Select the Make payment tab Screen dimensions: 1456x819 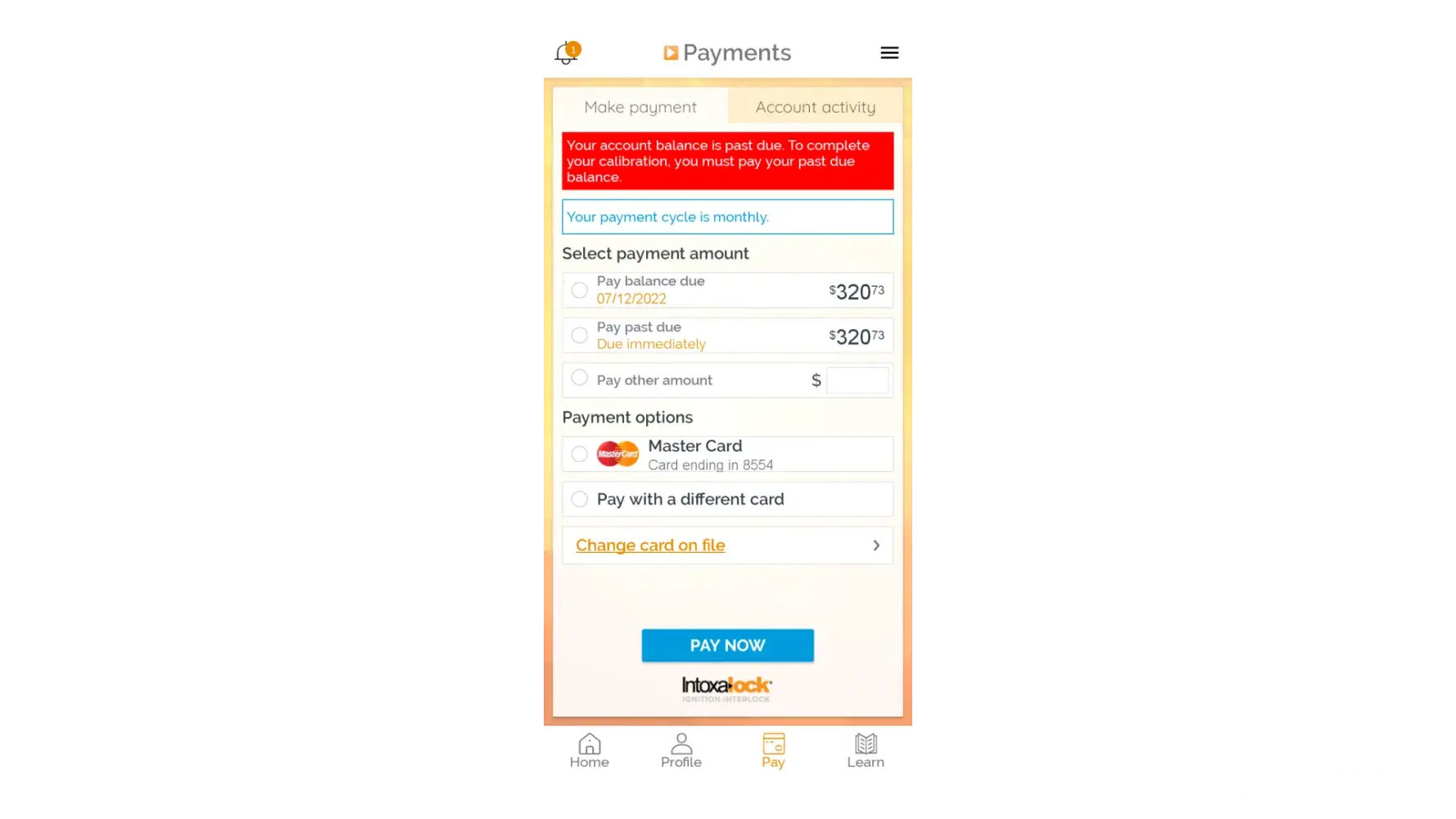pyautogui.click(x=640, y=107)
